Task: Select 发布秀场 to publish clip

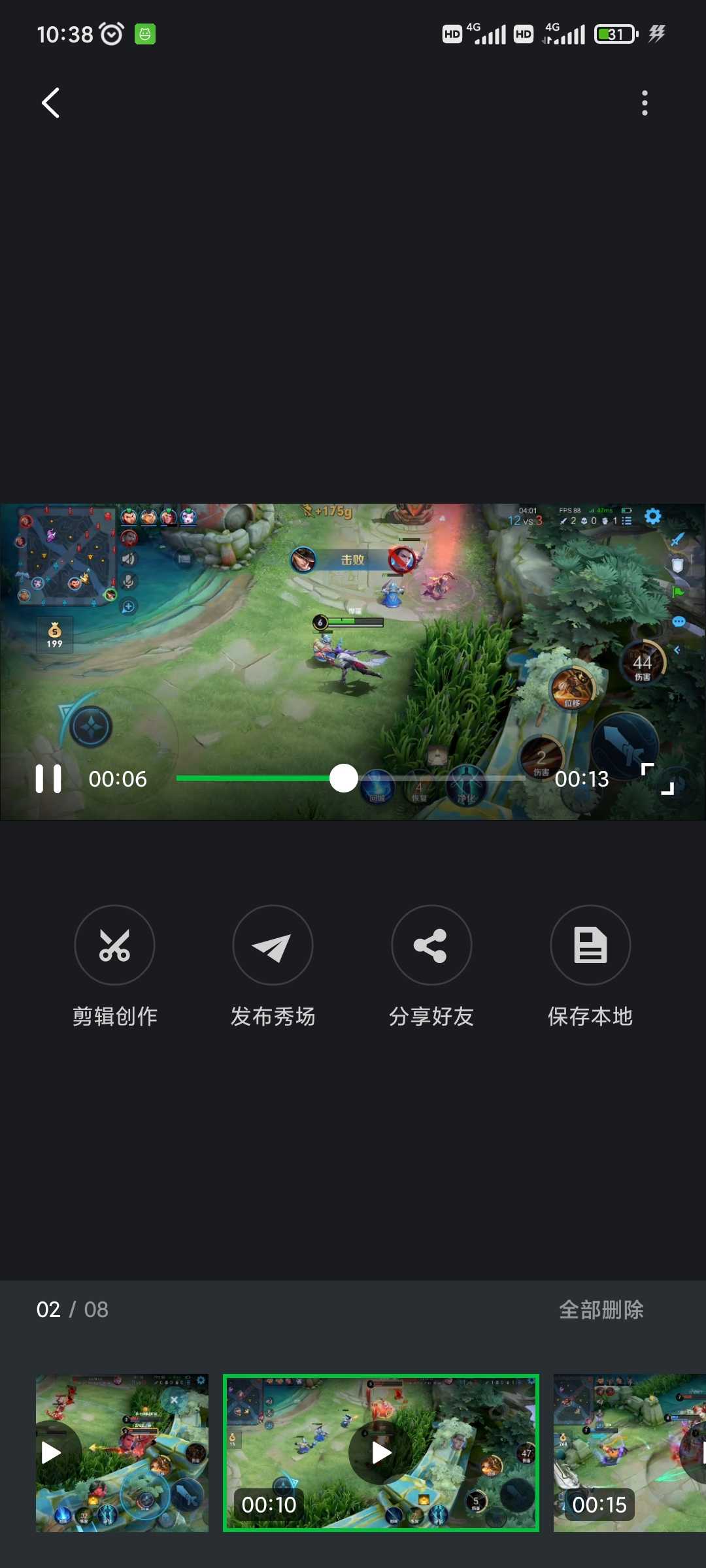Action: pyautogui.click(x=273, y=967)
